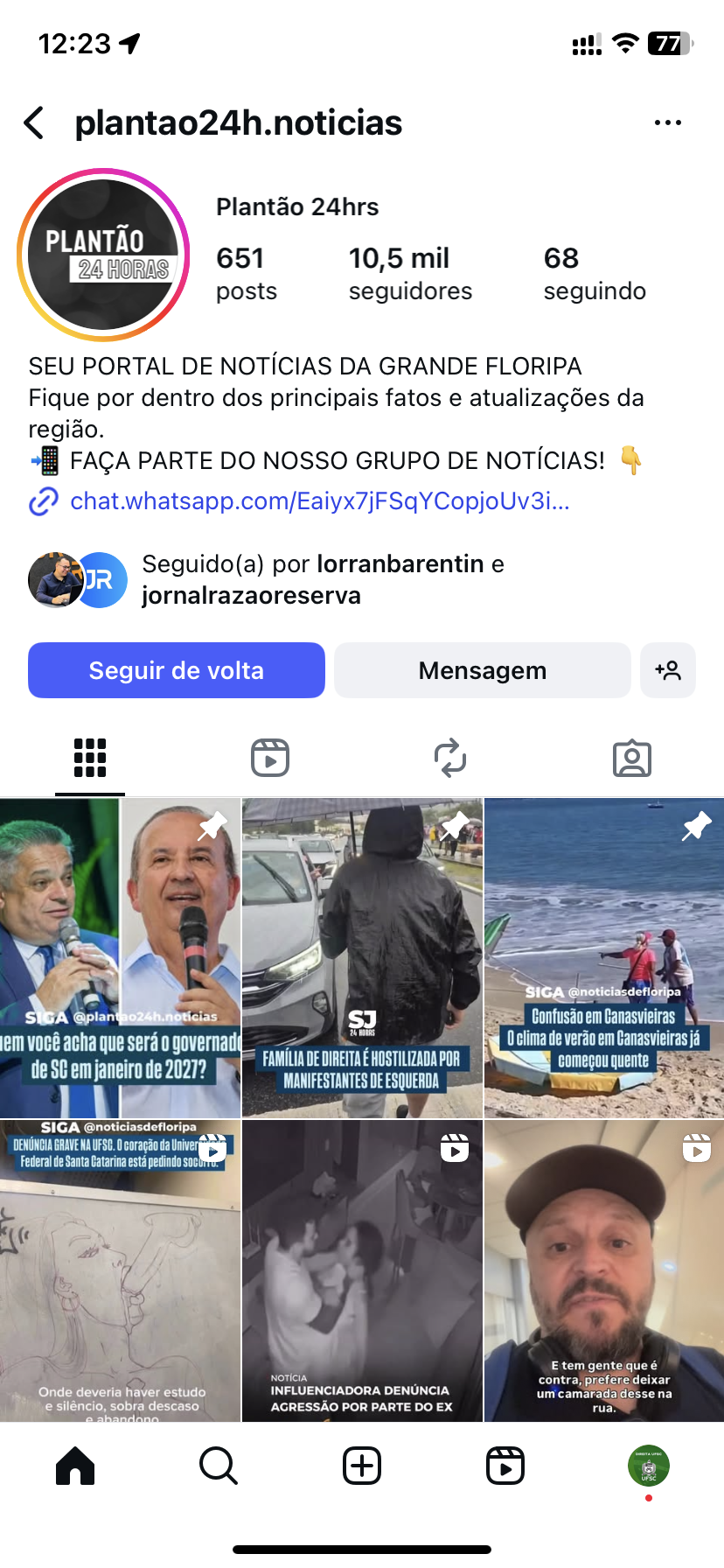Screen dimensions: 724x1568
Task: View the Plantão 24 Horas story
Action: 103,255
